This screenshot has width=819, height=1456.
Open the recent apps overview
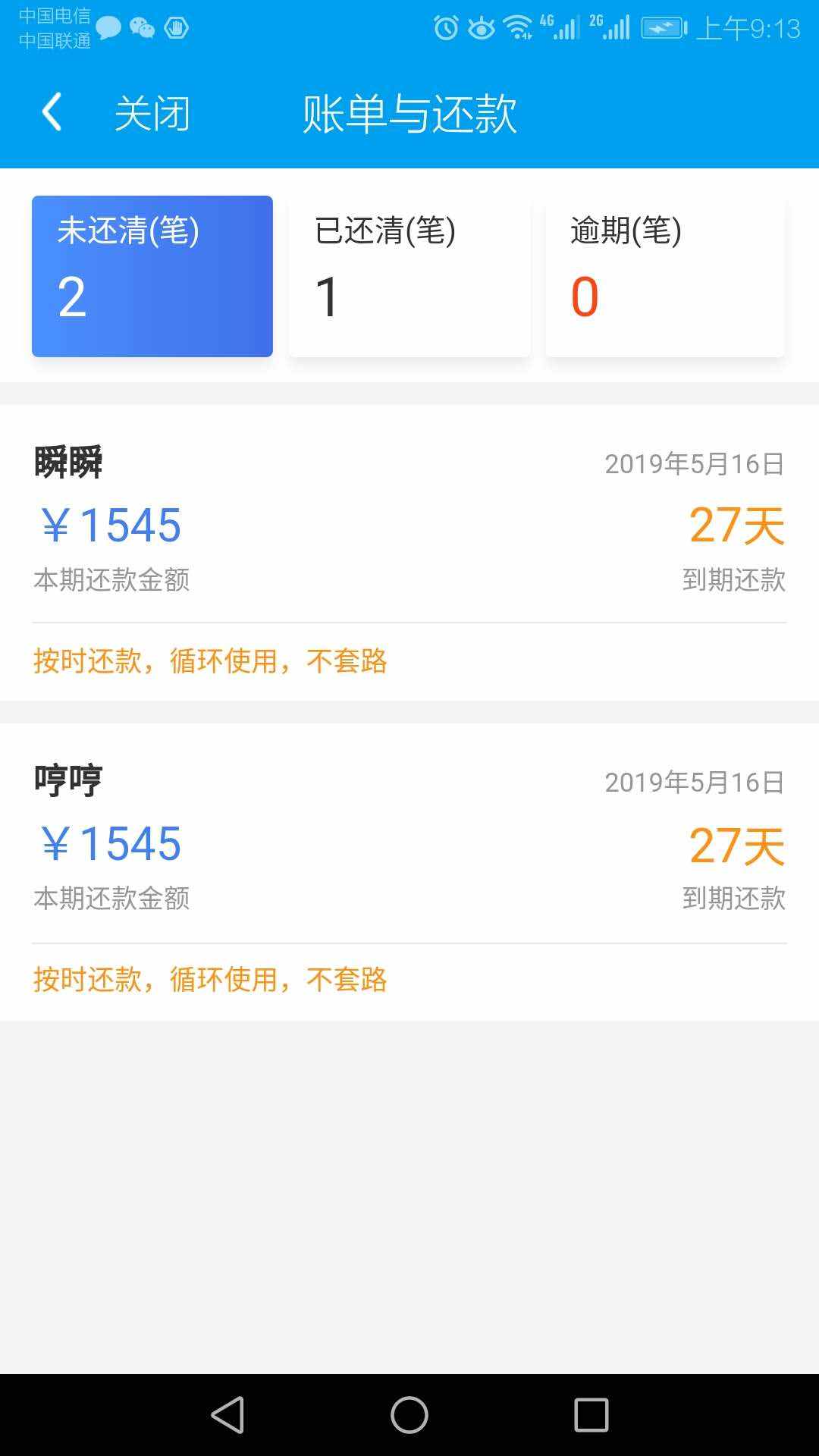click(x=591, y=1415)
